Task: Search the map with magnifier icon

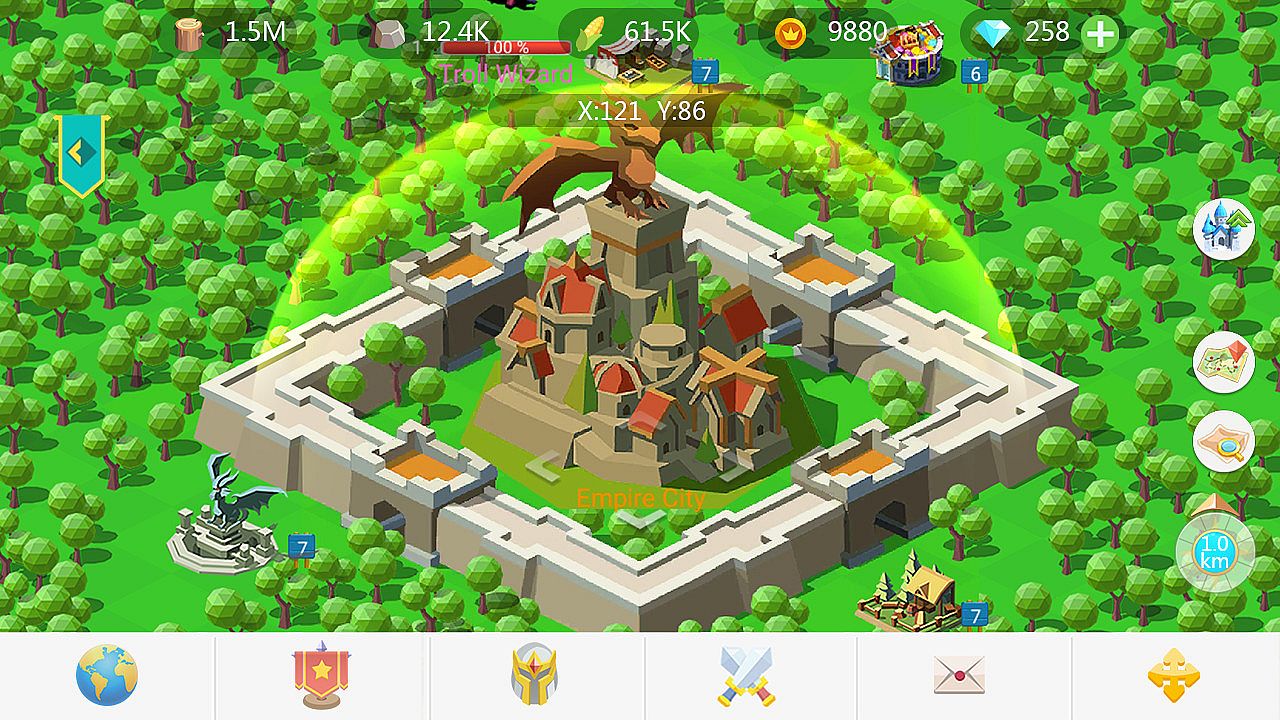Action: pos(1224,441)
